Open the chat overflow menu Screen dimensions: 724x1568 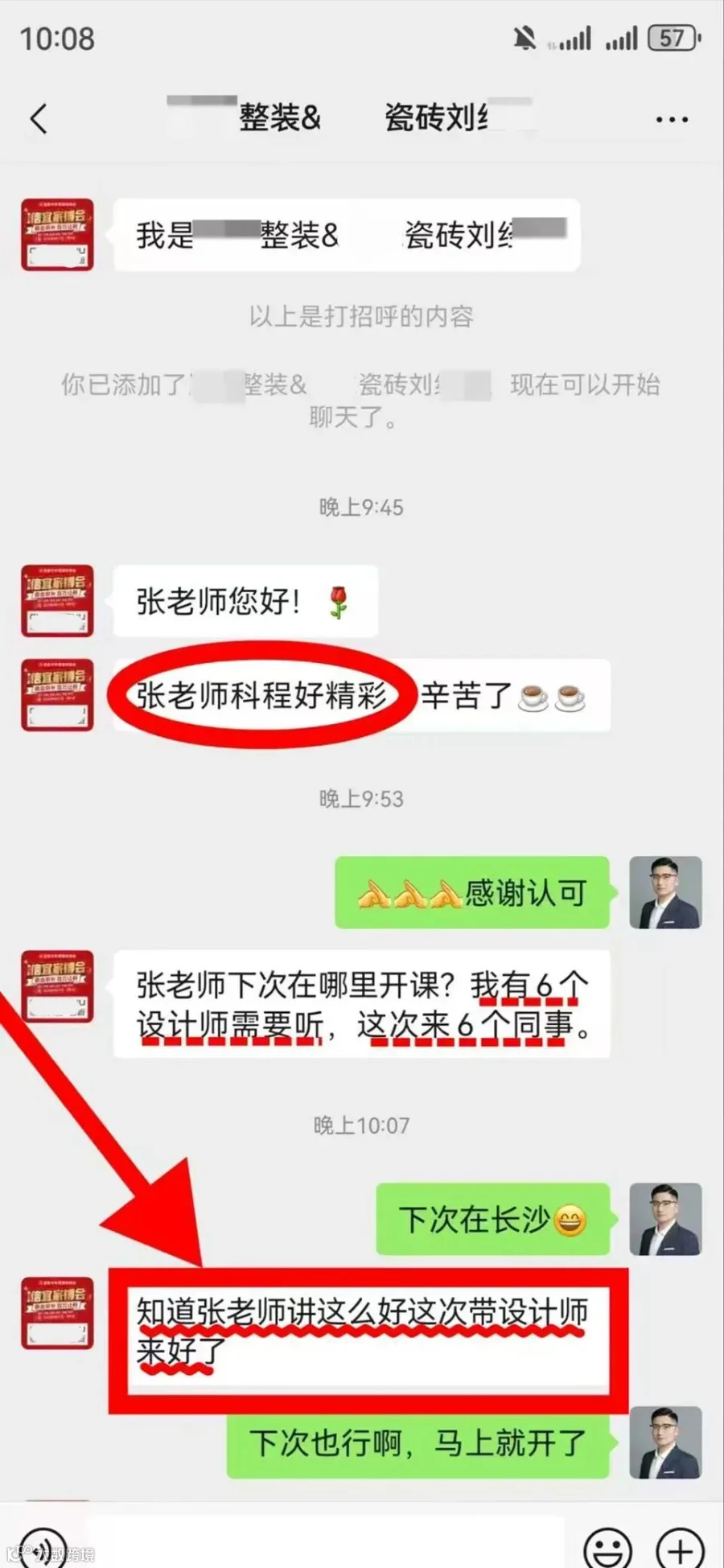[672, 120]
